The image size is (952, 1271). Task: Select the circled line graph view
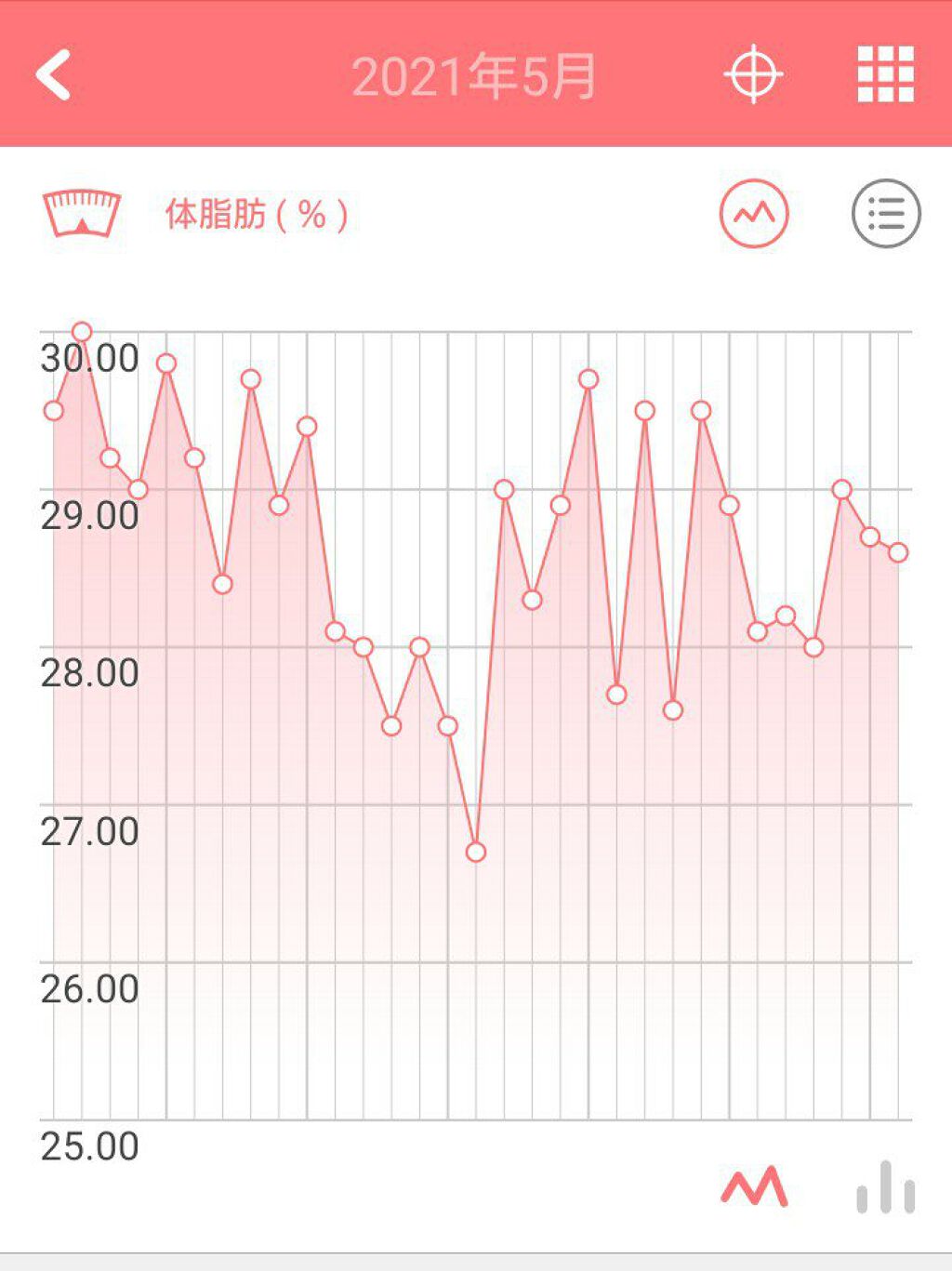tap(753, 214)
